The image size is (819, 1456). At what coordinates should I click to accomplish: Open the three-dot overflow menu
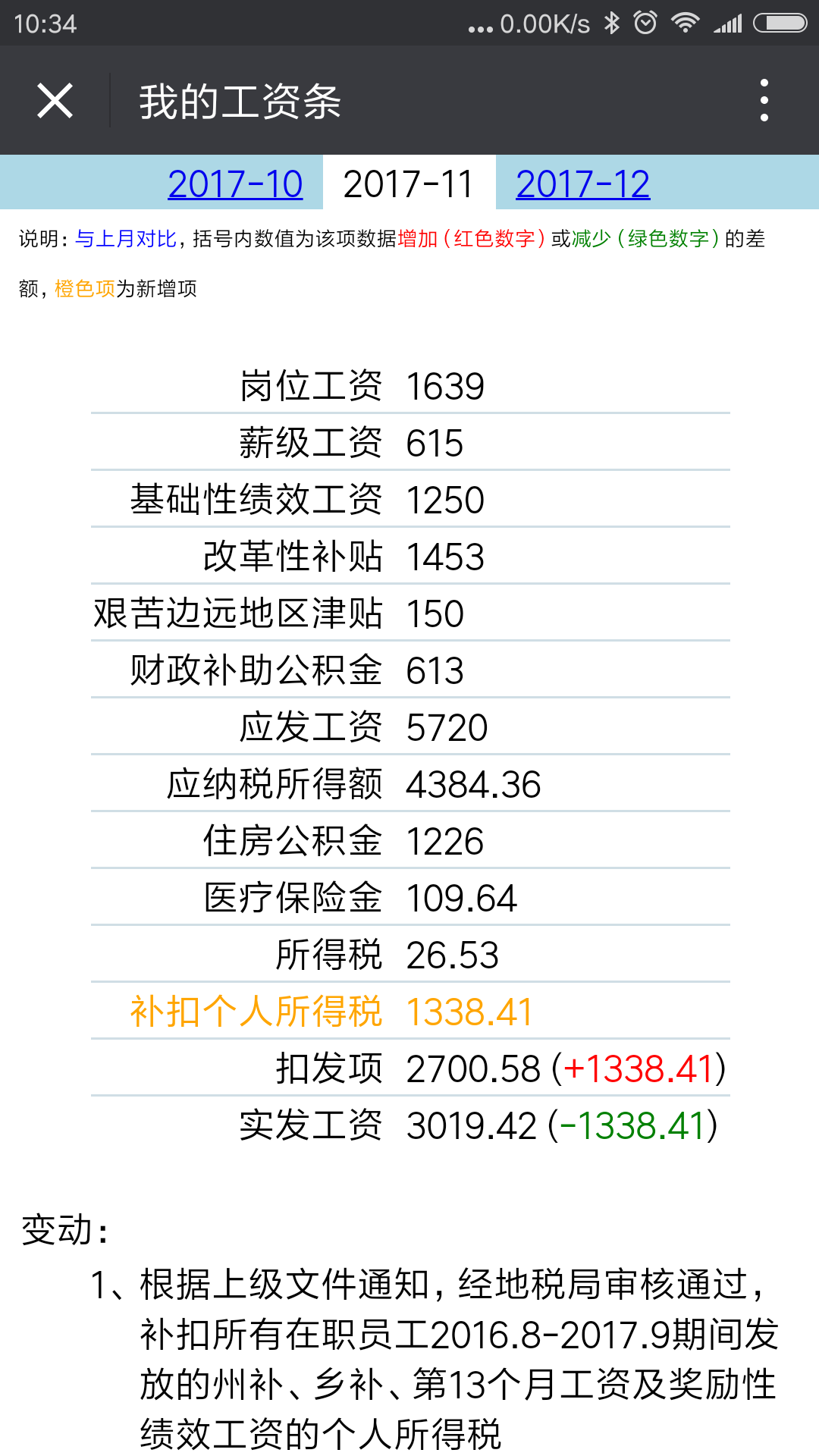[764, 100]
